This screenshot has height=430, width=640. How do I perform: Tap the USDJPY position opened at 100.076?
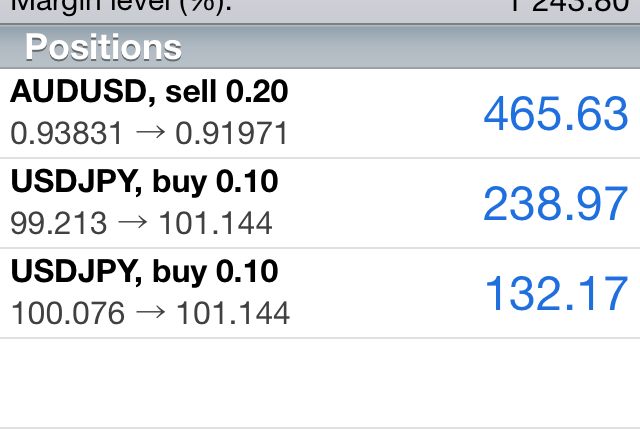[x=320, y=293]
